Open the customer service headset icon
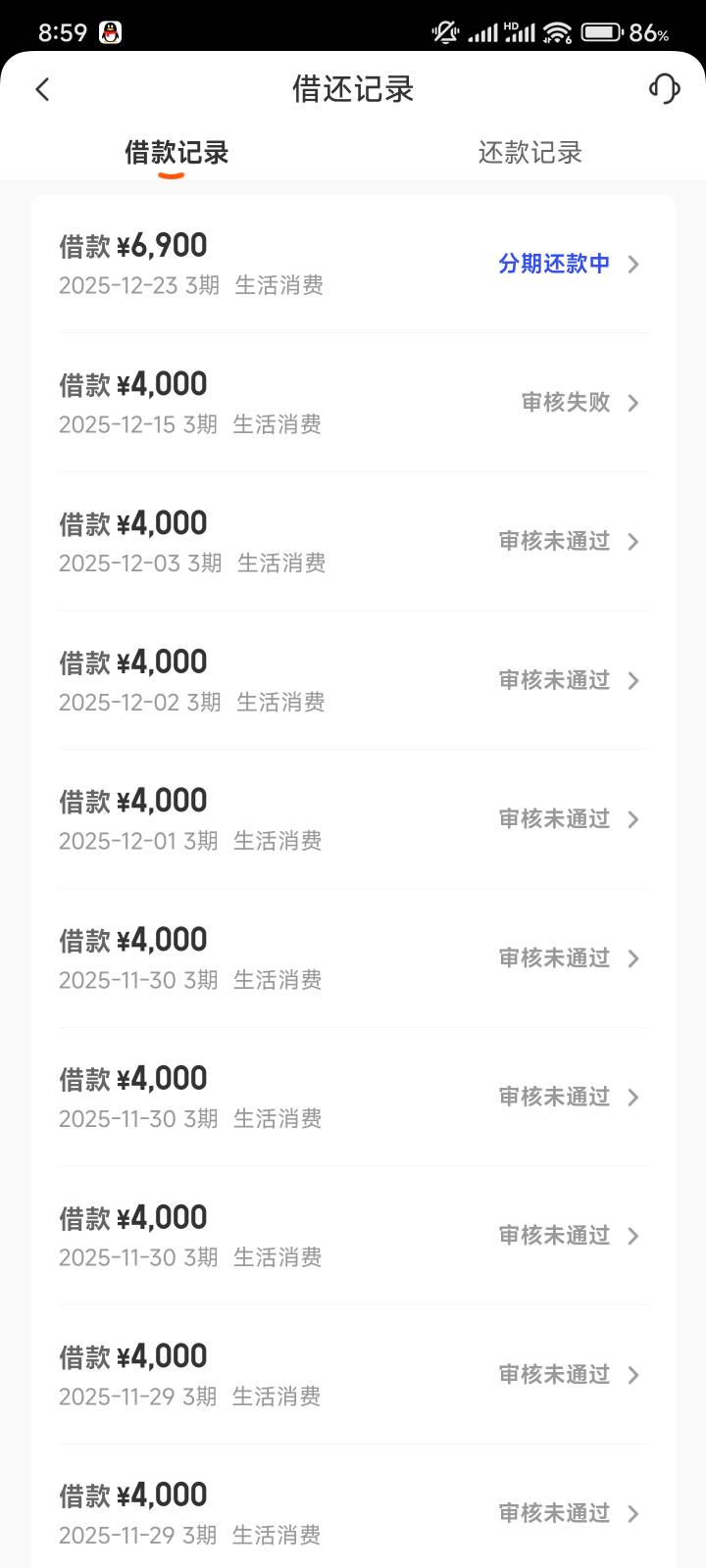The height and width of the screenshot is (1568, 706). pos(664,89)
